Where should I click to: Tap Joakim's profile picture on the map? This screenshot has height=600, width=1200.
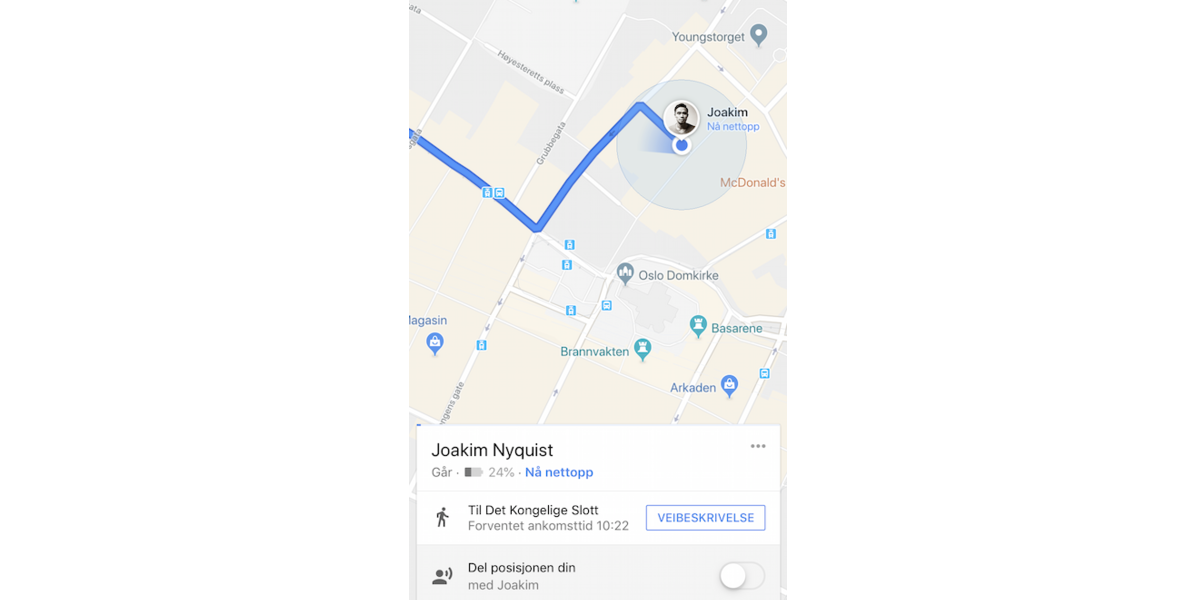[x=682, y=118]
